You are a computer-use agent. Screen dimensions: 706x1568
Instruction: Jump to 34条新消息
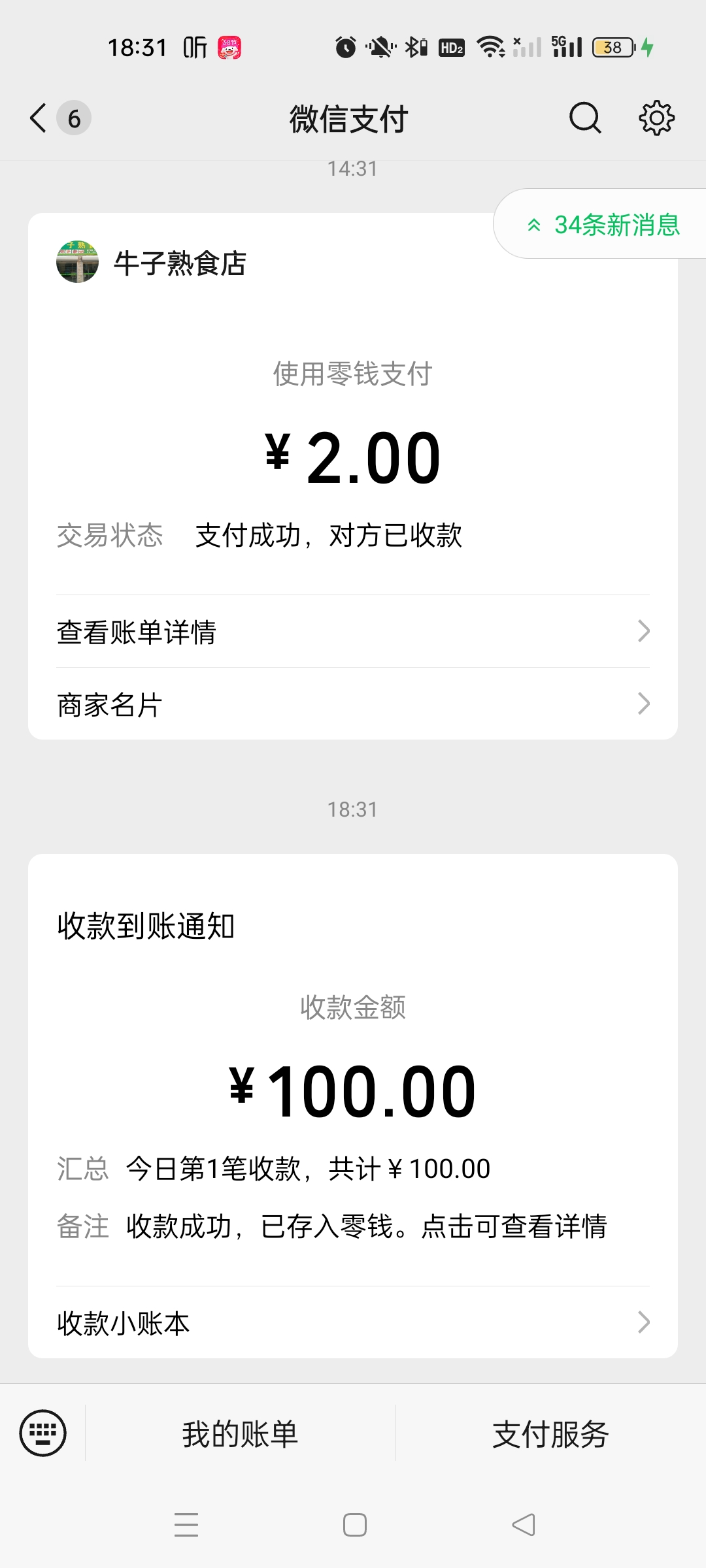point(604,225)
